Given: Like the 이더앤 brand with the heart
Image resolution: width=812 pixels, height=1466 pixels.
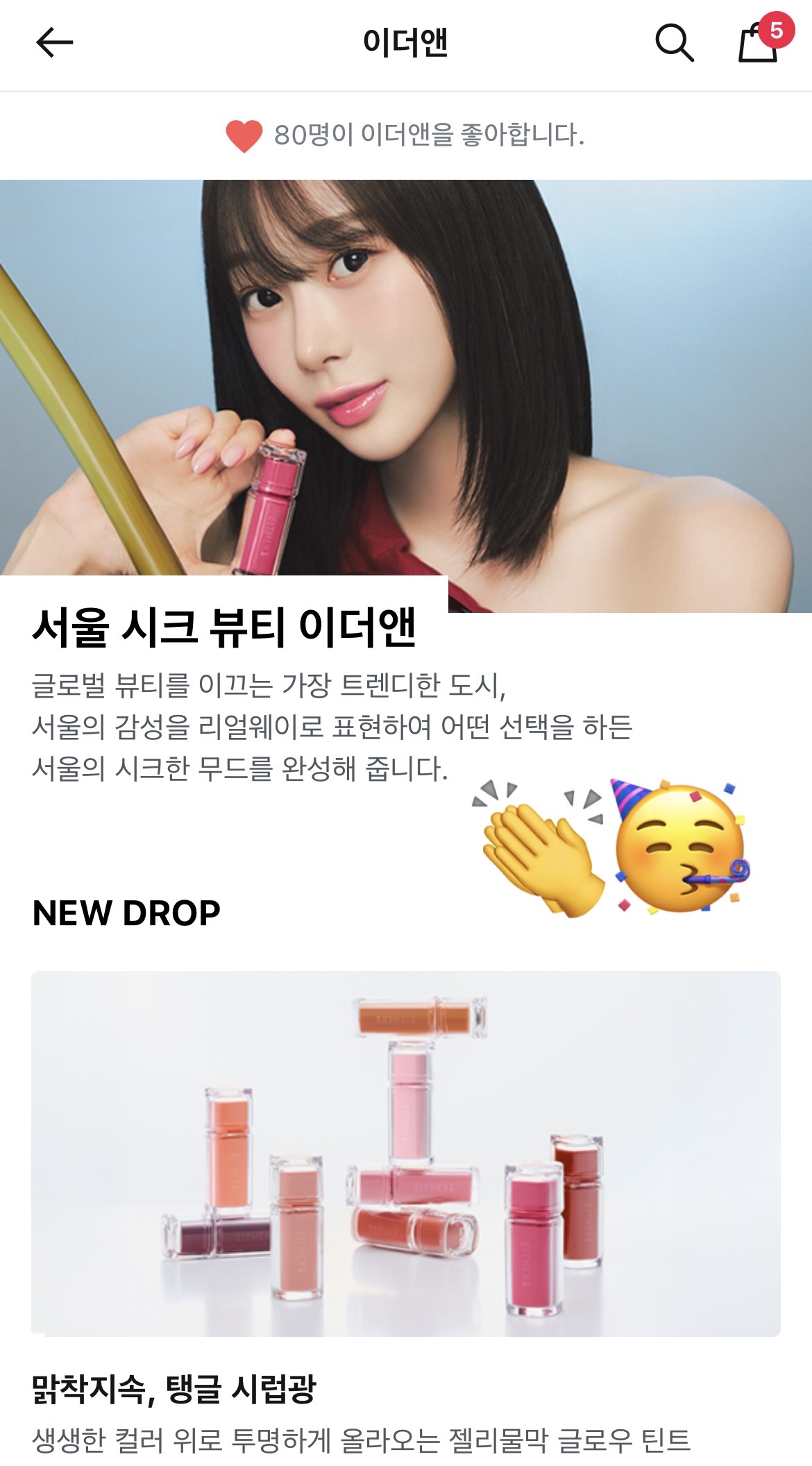Looking at the screenshot, I should [x=244, y=135].
